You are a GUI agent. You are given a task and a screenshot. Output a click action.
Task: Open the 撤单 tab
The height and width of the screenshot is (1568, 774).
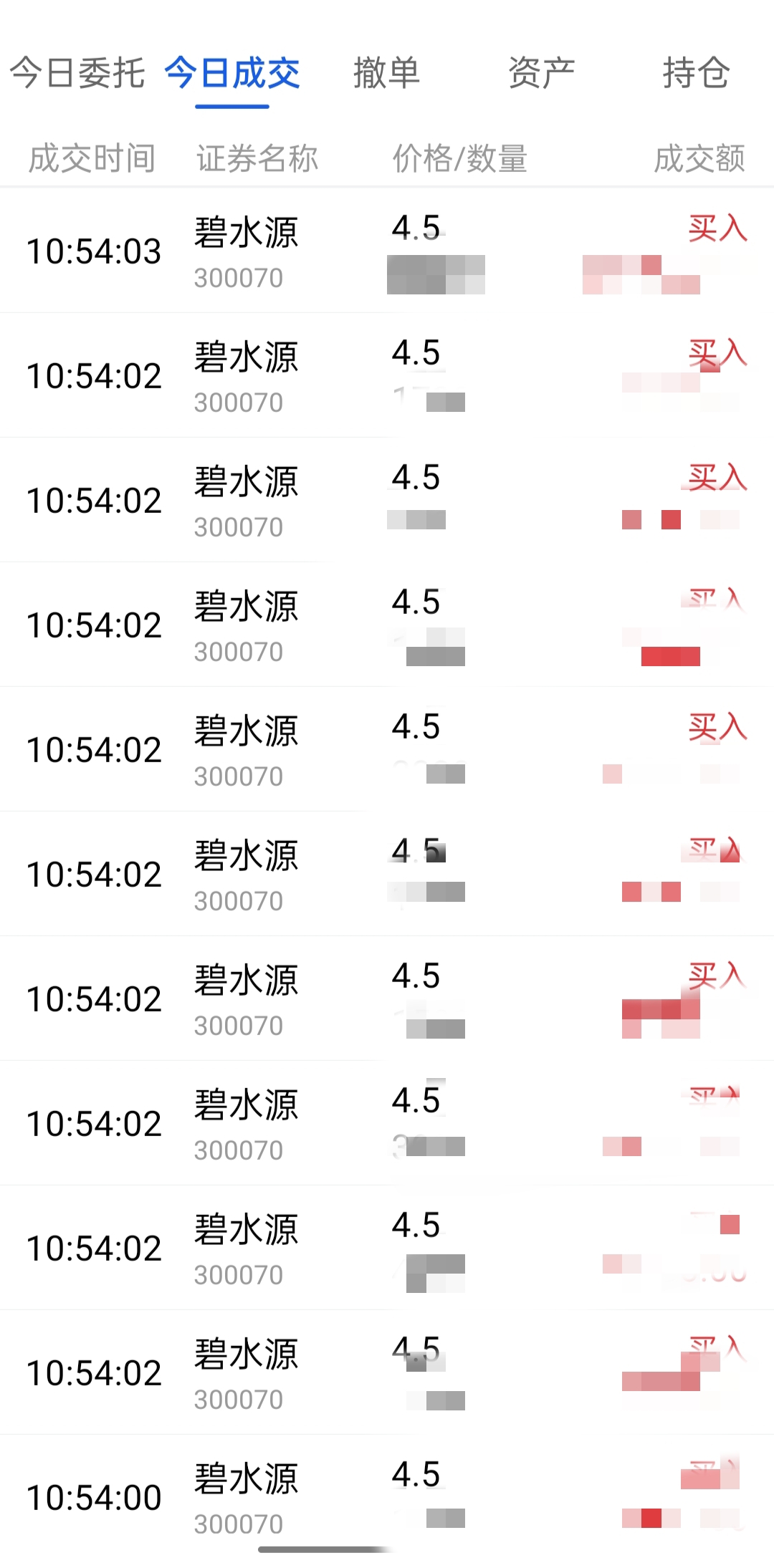click(386, 73)
